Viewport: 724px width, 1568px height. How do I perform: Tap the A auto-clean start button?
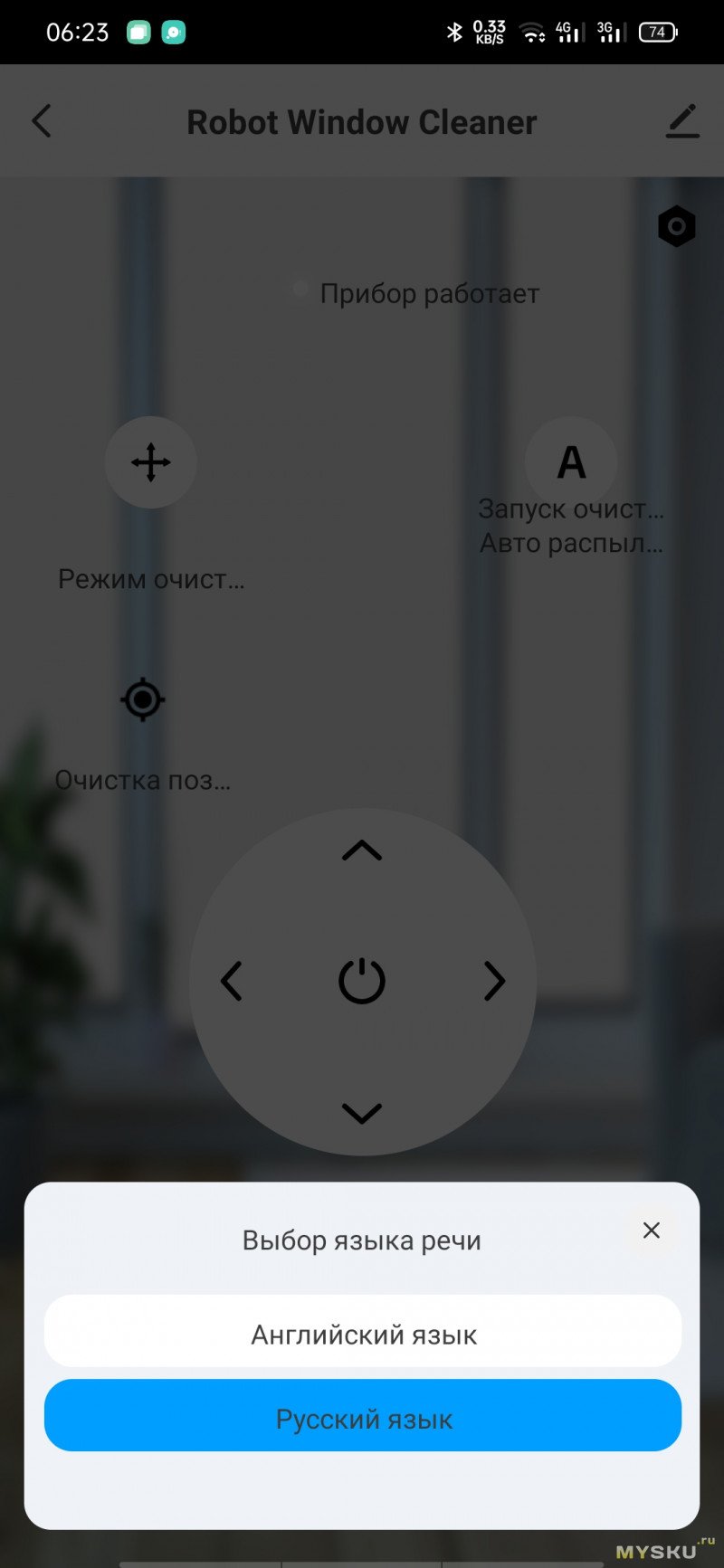pos(571,461)
